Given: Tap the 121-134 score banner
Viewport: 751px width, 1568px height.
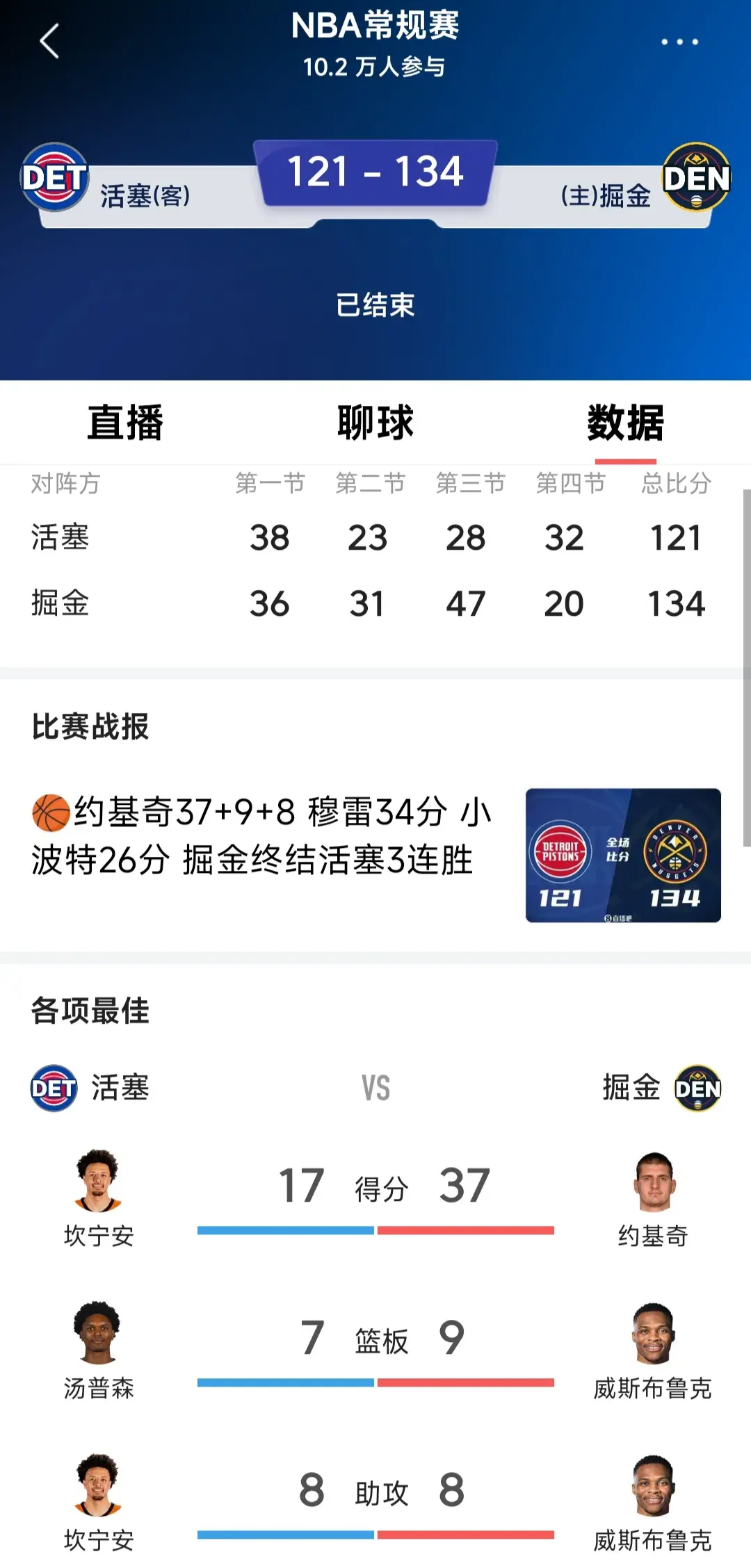Looking at the screenshot, I should 375,172.
